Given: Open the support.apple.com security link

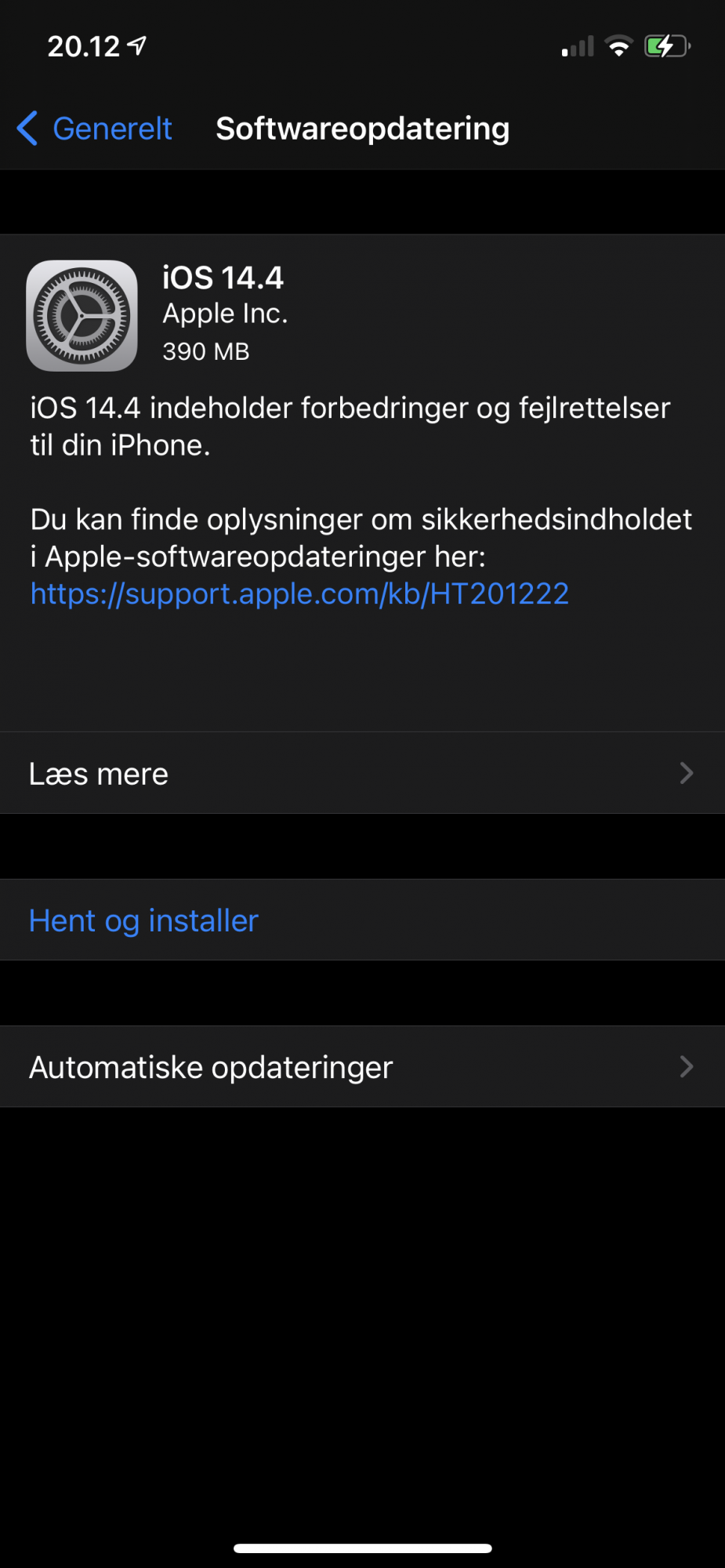Looking at the screenshot, I should point(299,594).
